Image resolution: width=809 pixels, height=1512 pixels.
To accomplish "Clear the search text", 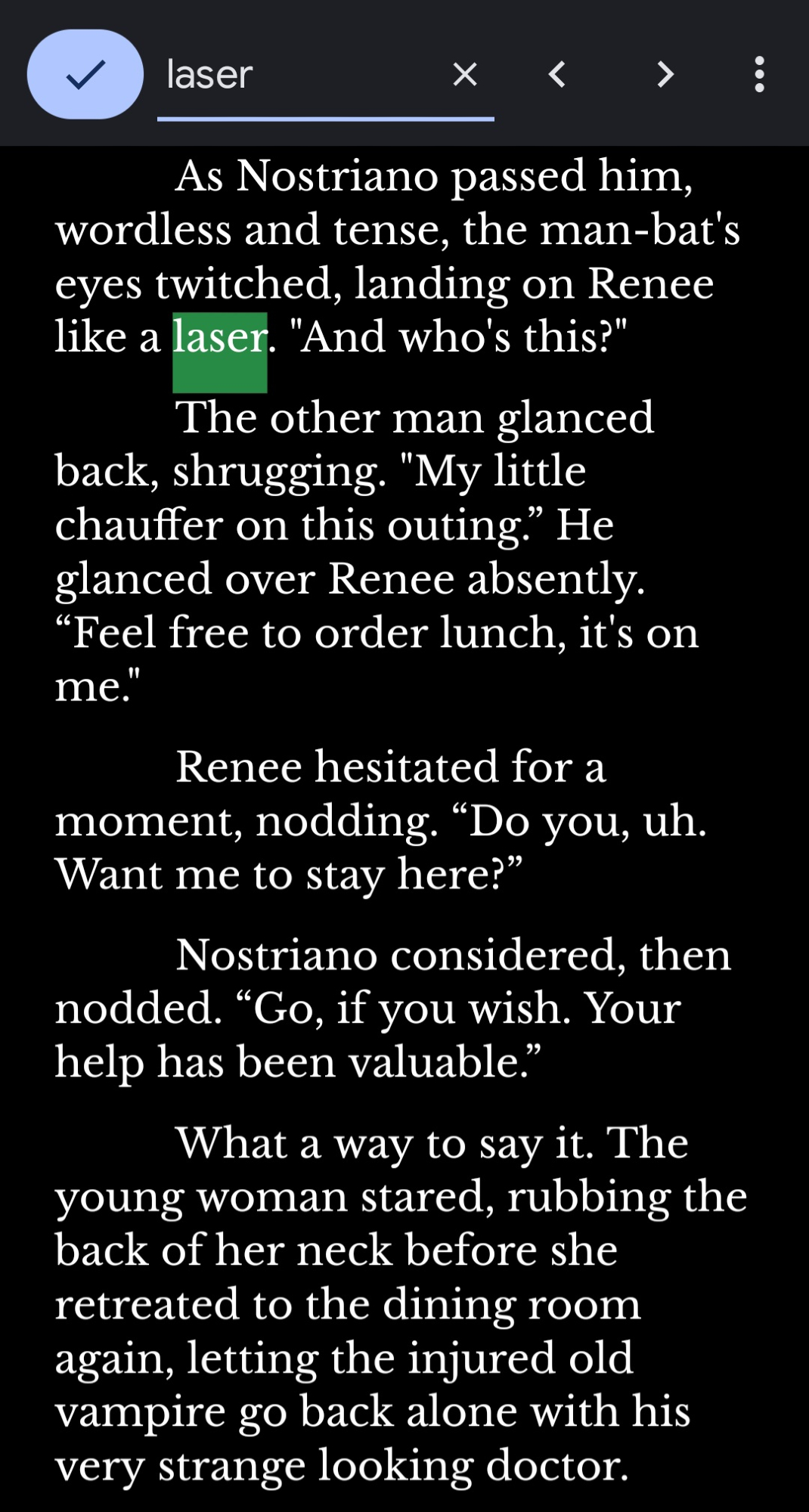I will [464, 74].
